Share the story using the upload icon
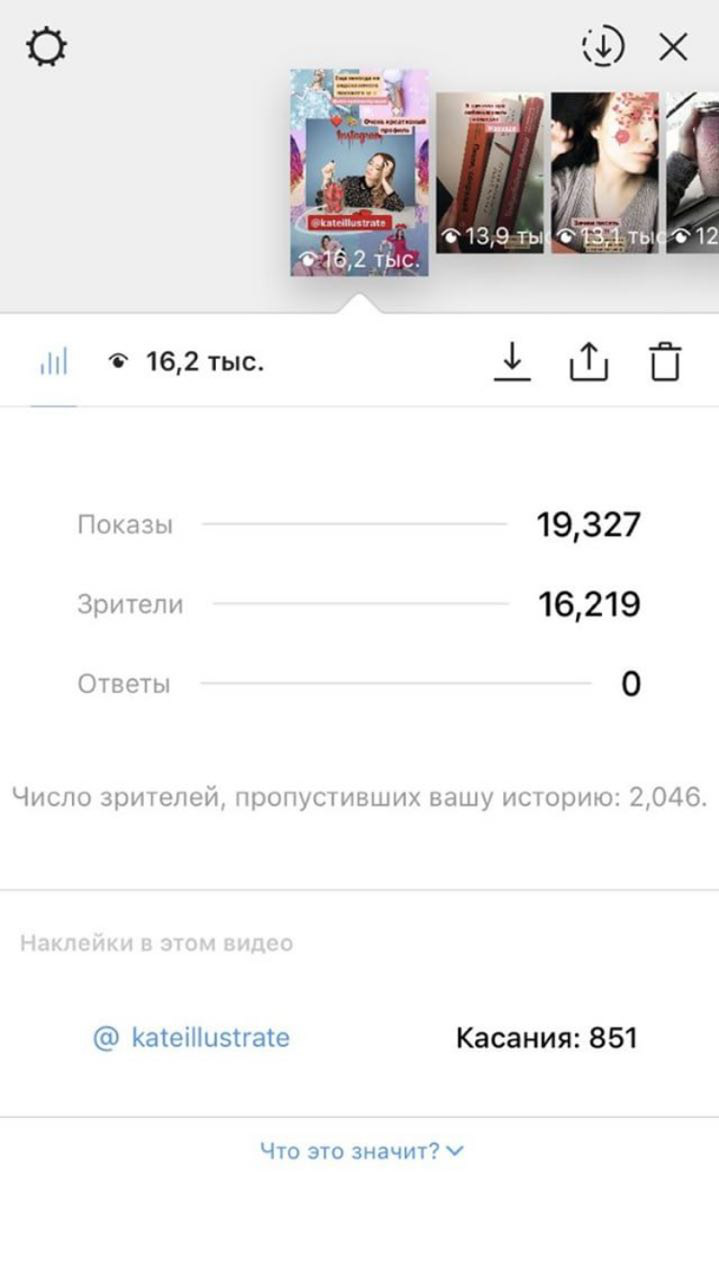The width and height of the screenshot is (719, 1280). point(589,362)
